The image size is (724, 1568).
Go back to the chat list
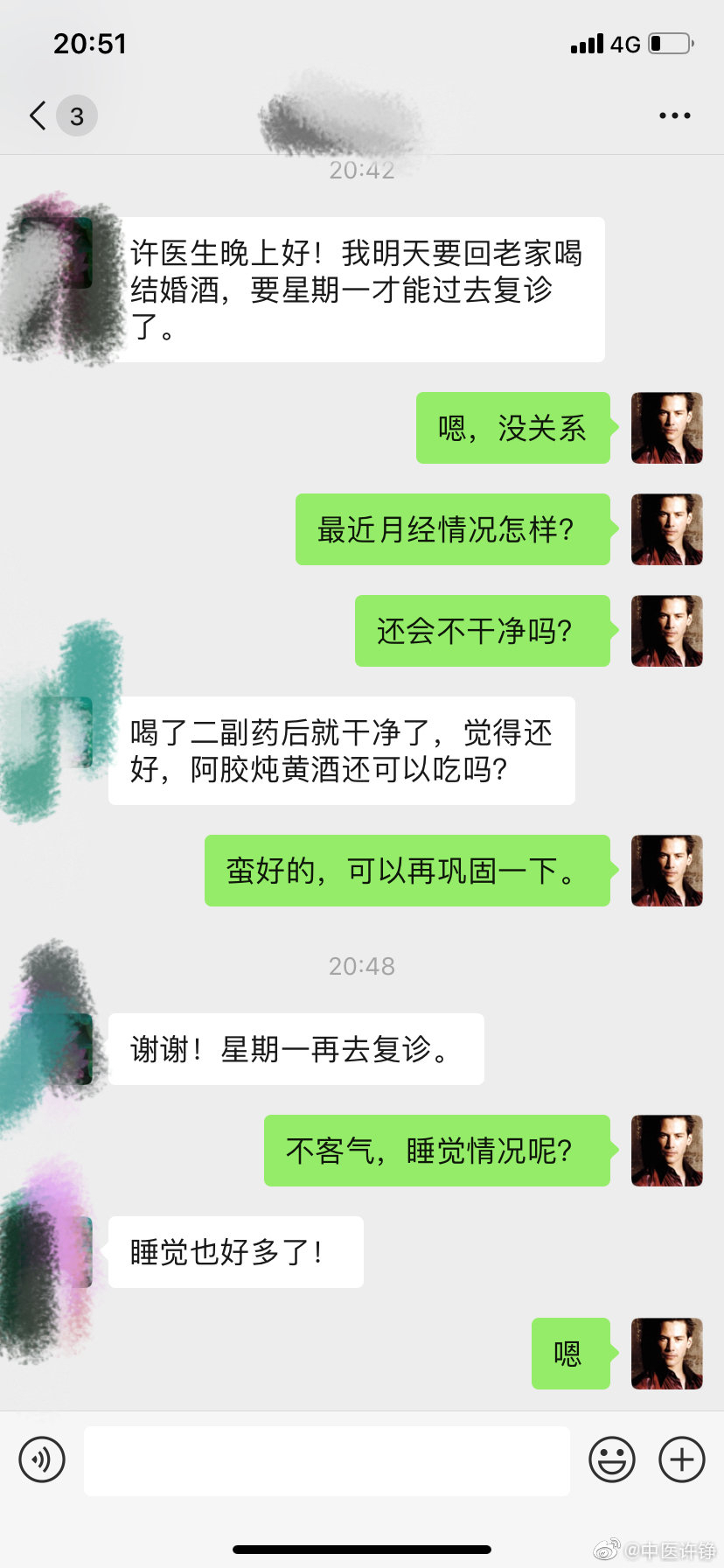tap(38, 115)
